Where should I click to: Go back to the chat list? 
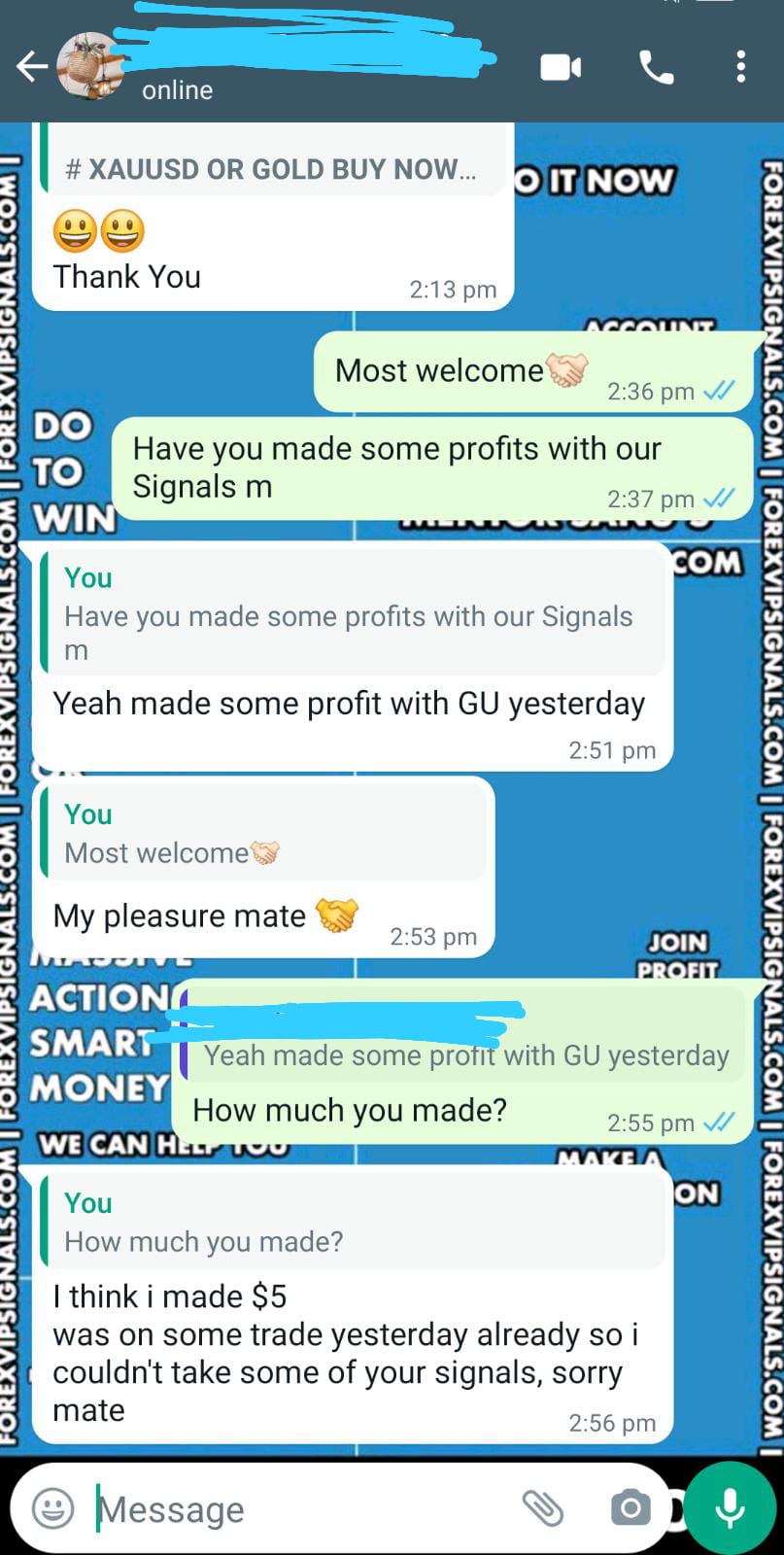tap(31, 66)
